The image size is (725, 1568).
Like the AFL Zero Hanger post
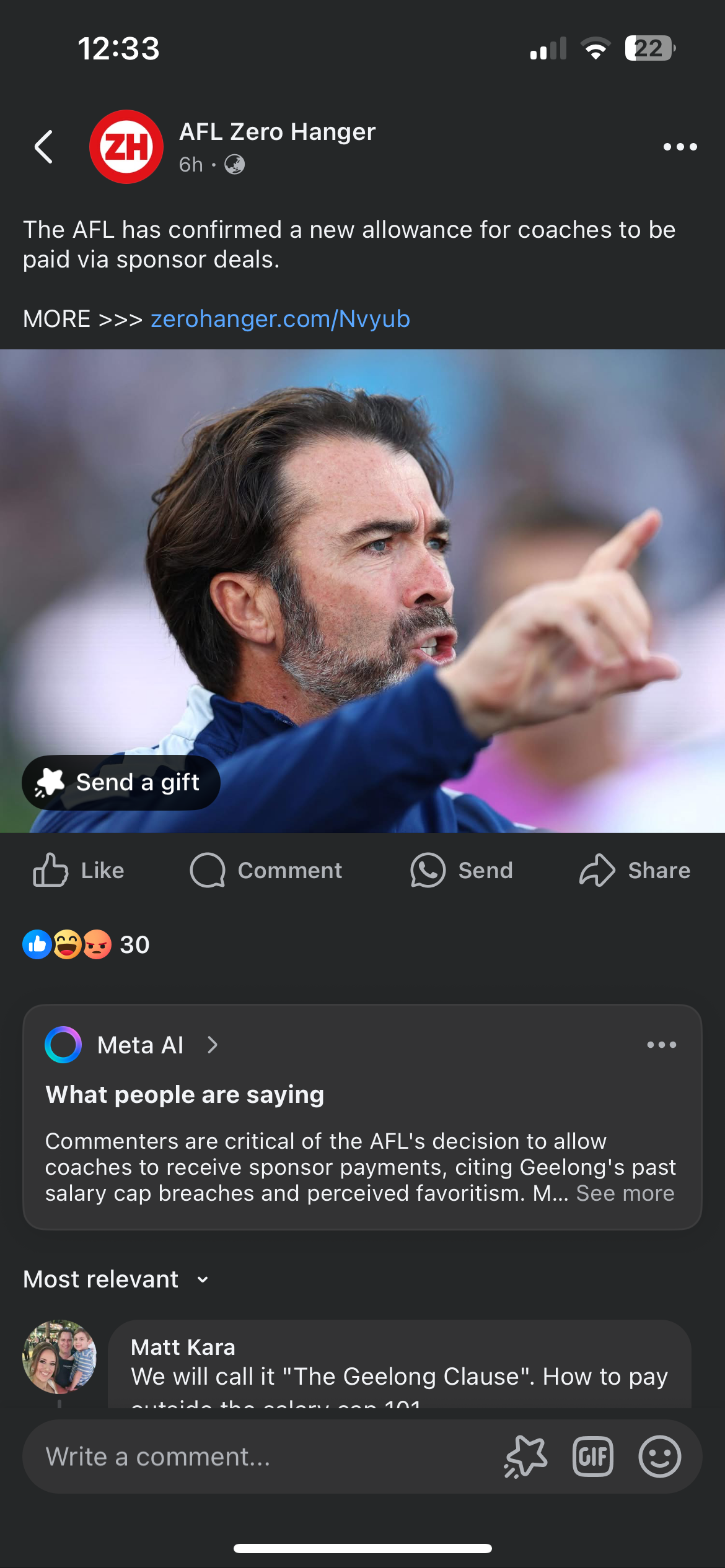79,870
